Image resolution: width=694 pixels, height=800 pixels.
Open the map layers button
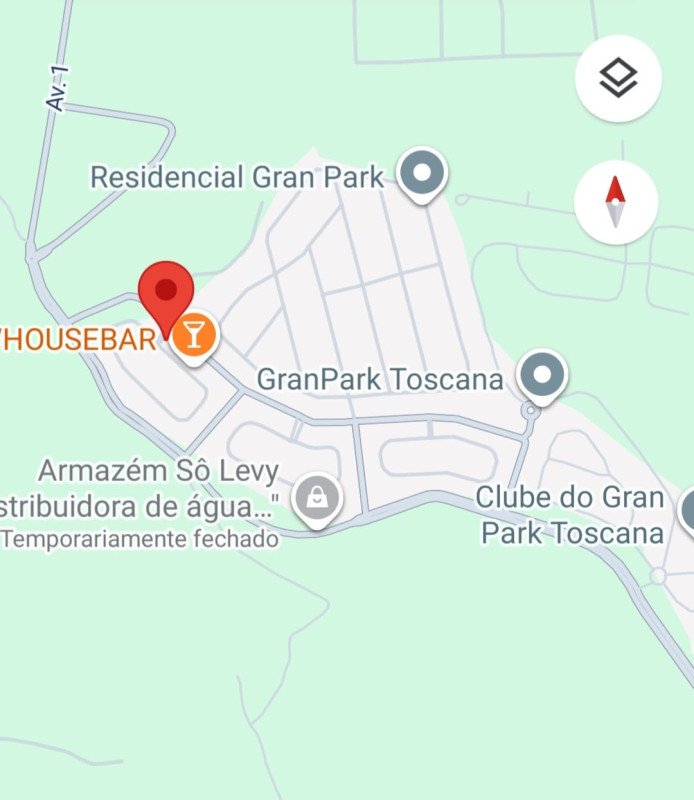[618, 78]
